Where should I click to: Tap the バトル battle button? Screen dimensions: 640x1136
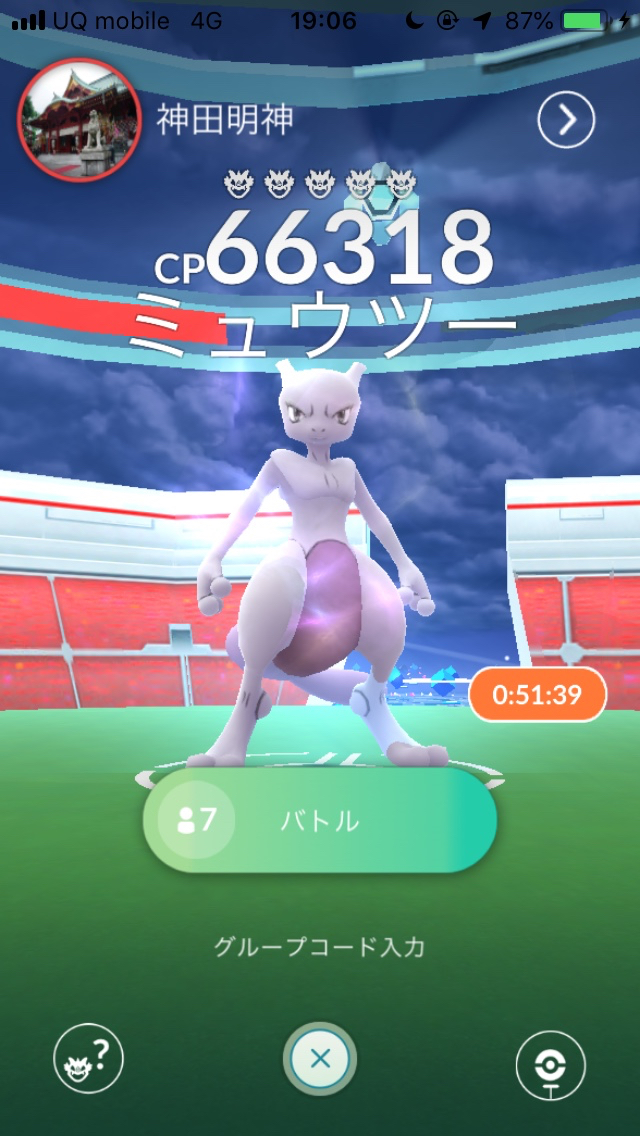320,820
